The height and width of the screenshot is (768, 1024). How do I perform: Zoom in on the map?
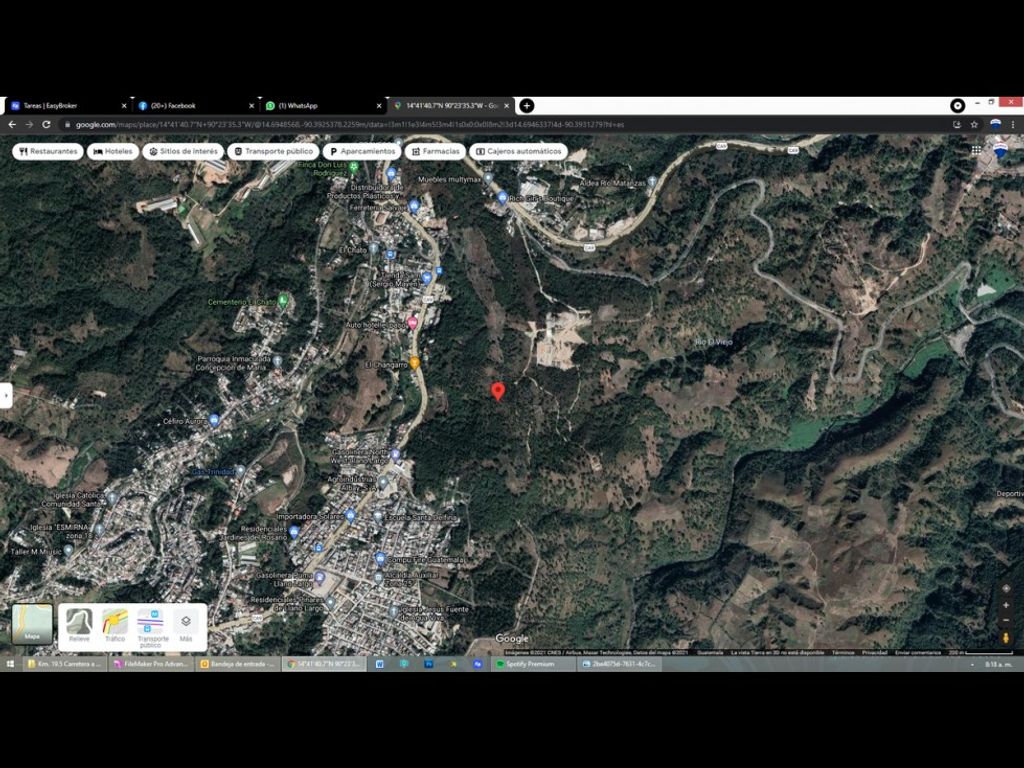(x=1006, y=605)
